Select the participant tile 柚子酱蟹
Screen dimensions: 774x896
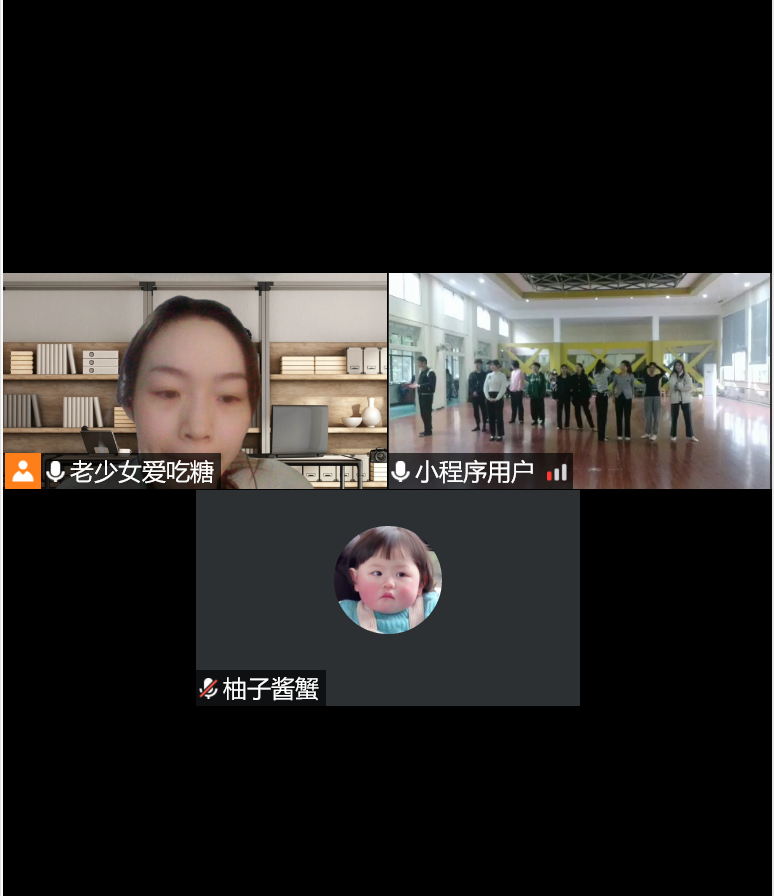[388, 597]
